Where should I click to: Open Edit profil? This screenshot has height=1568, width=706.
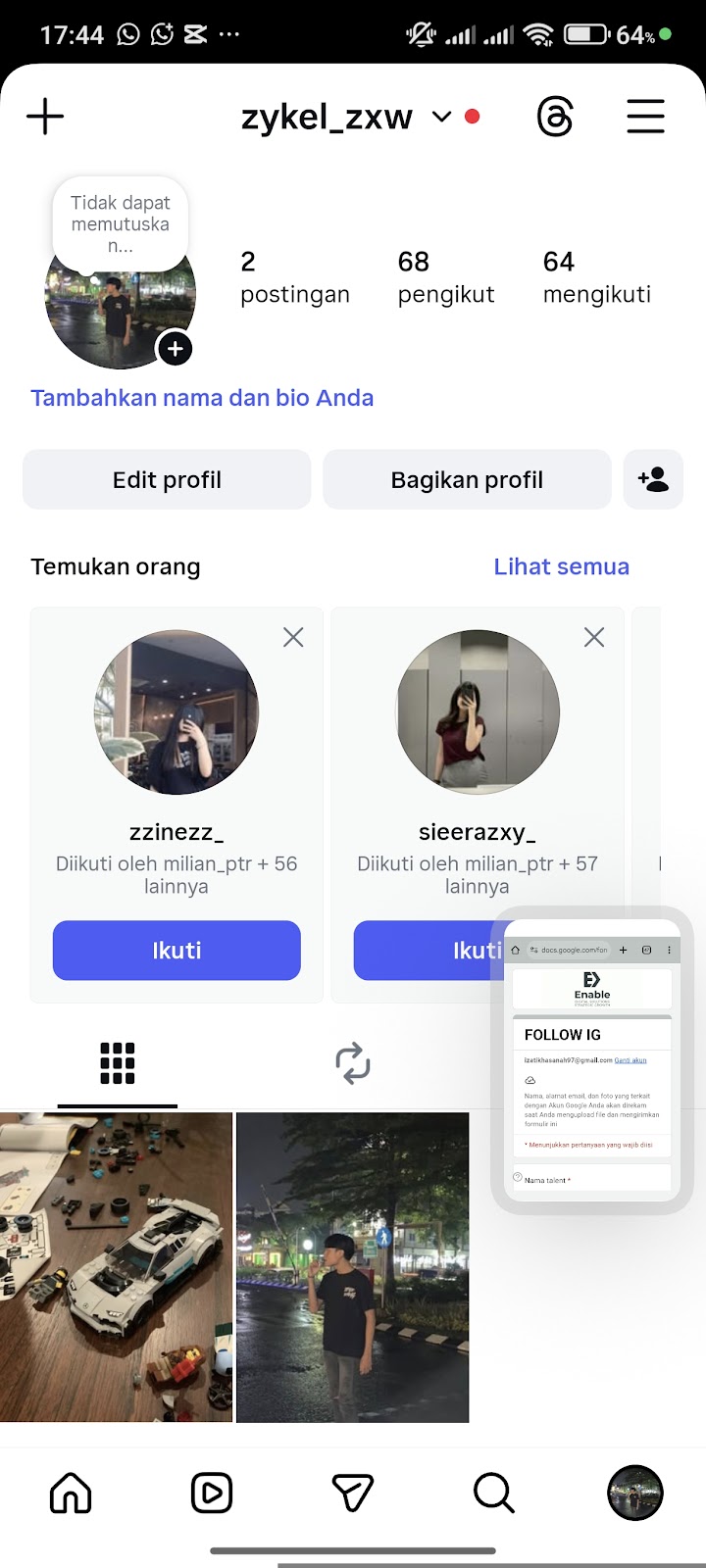(x=167, y=480)
